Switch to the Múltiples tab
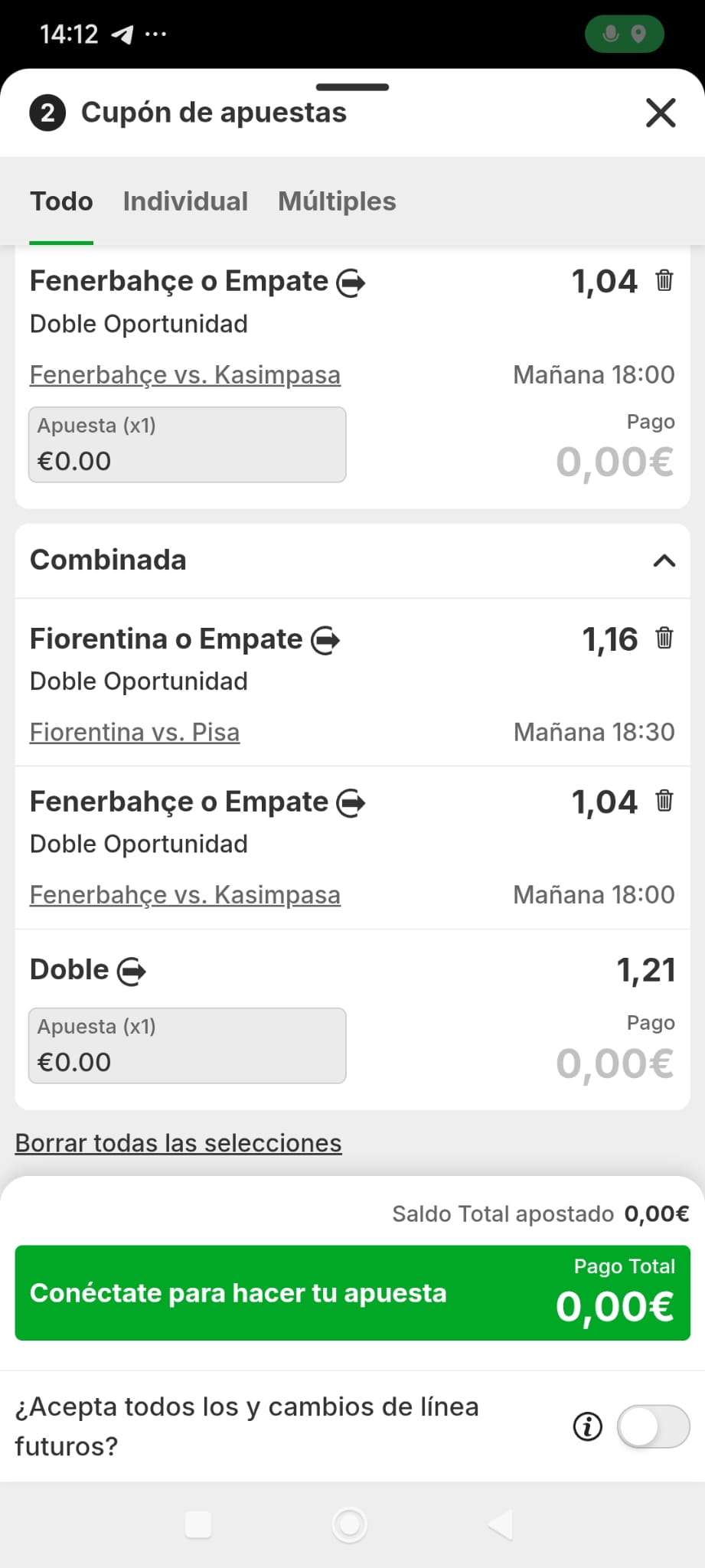The width and height of the screenshot is (705, 1568). 337,201
